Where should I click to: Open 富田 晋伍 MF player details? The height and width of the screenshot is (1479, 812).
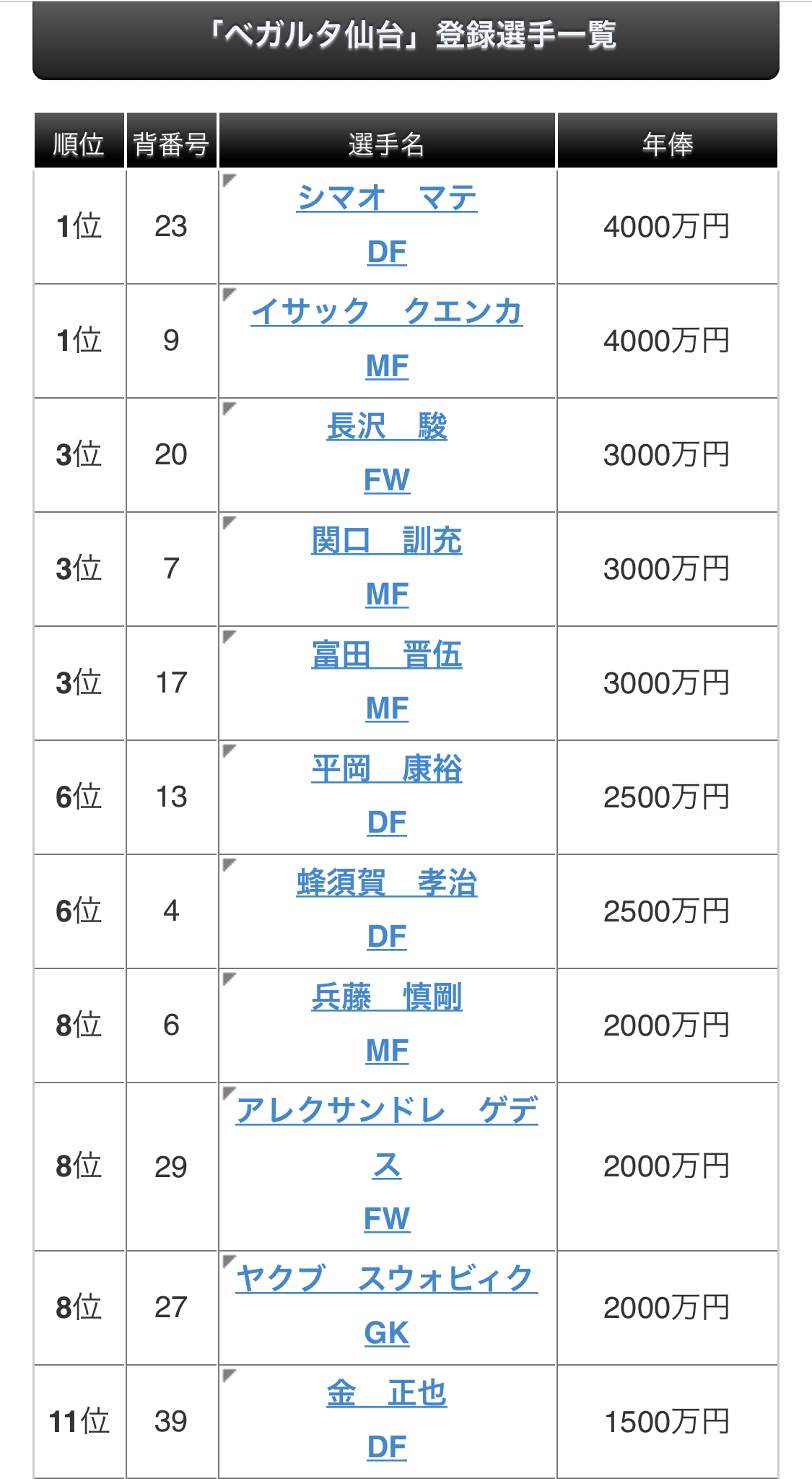point(387,681)
